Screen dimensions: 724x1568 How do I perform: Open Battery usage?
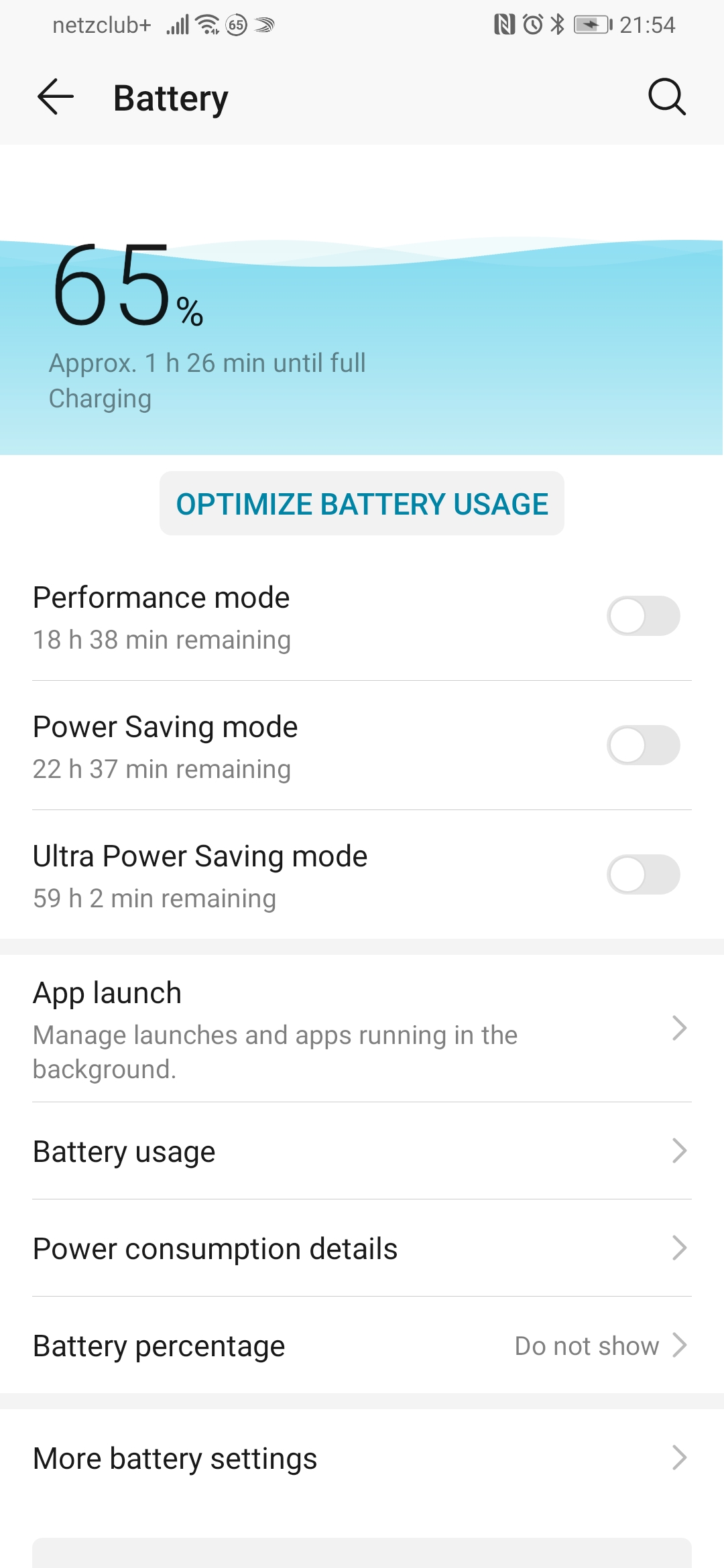click(362, 1151)
